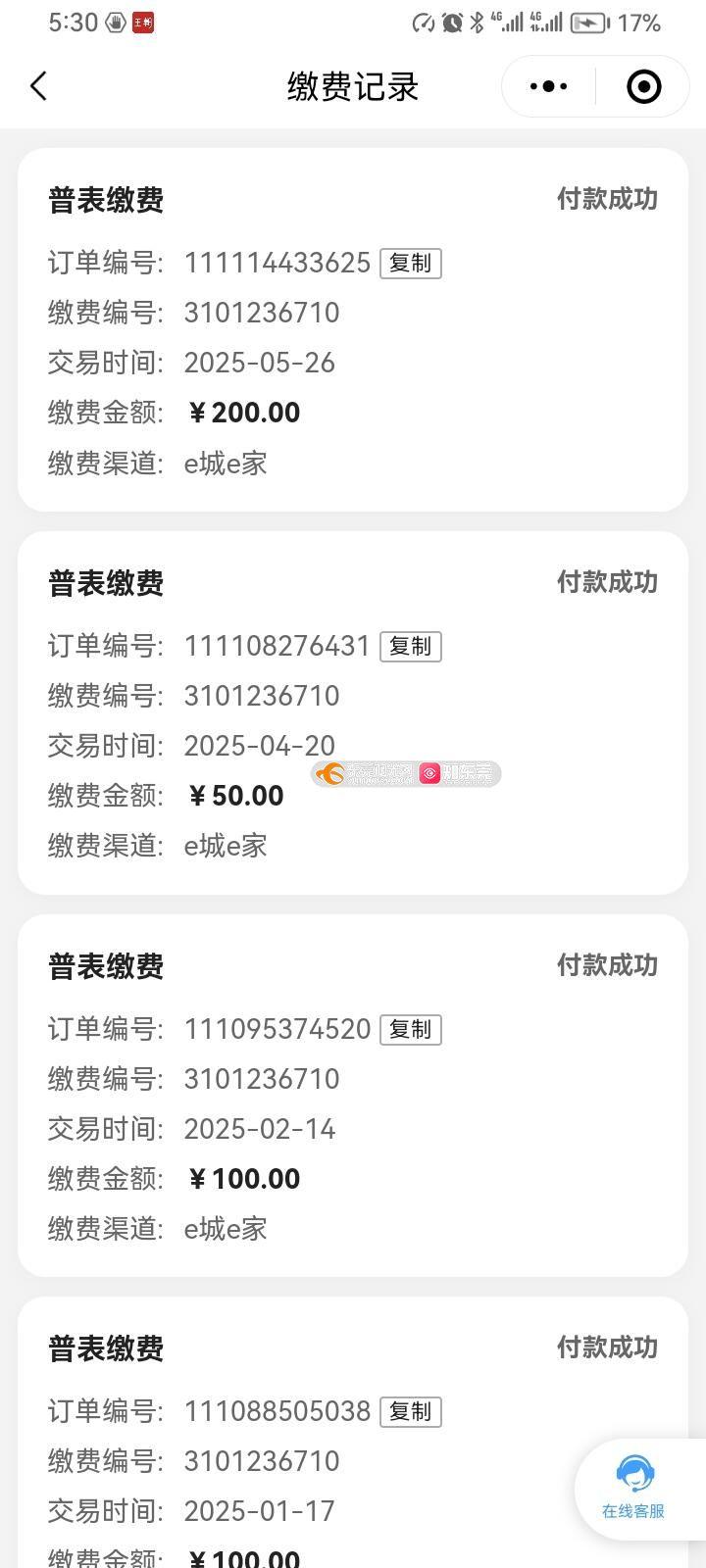Open the mini program three-dot menu
This screenshot has height=1568, width=706.
tap(548, 86)
